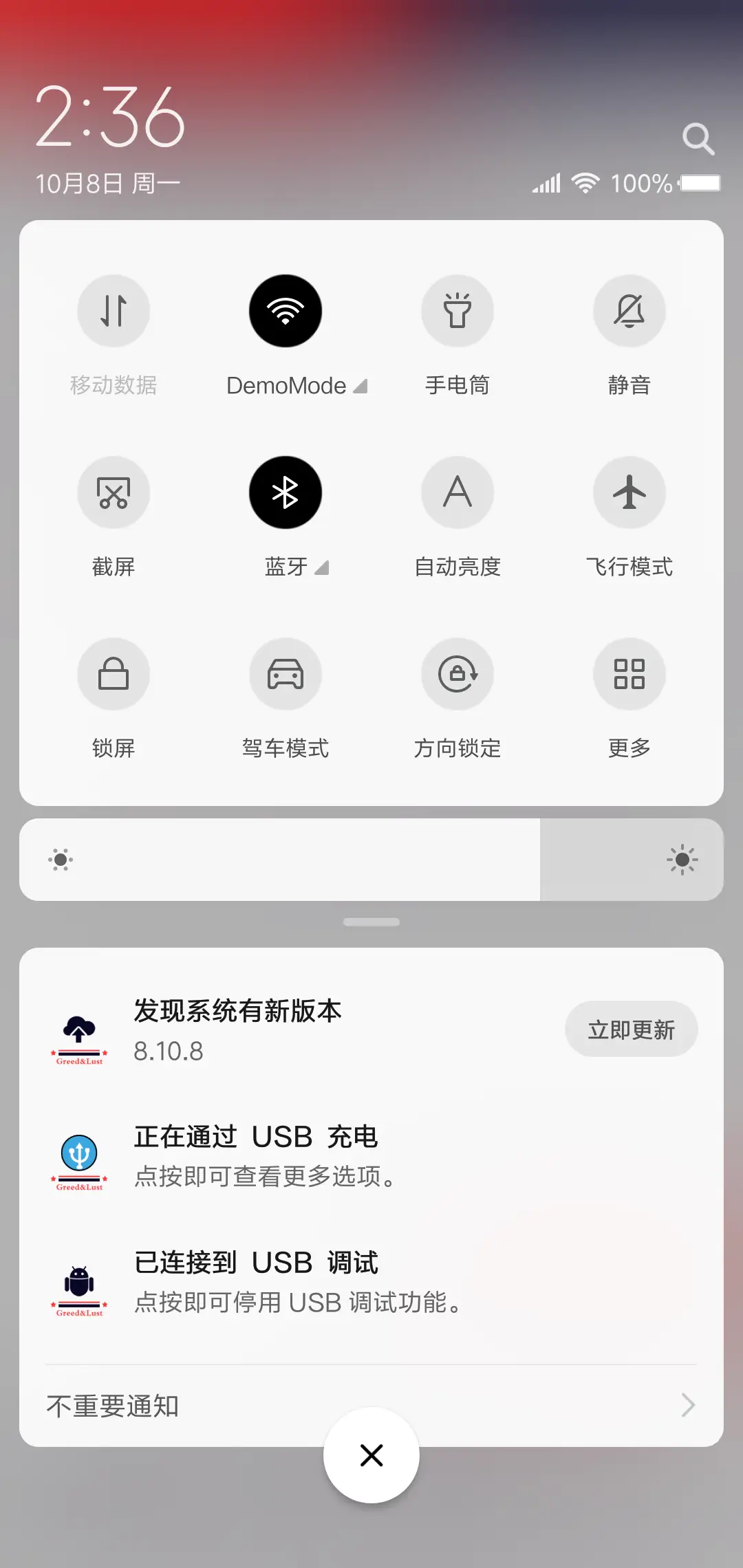Screen dimensions: 743x1568
Task: Enable airplane mode
Action: coord(629,492)
